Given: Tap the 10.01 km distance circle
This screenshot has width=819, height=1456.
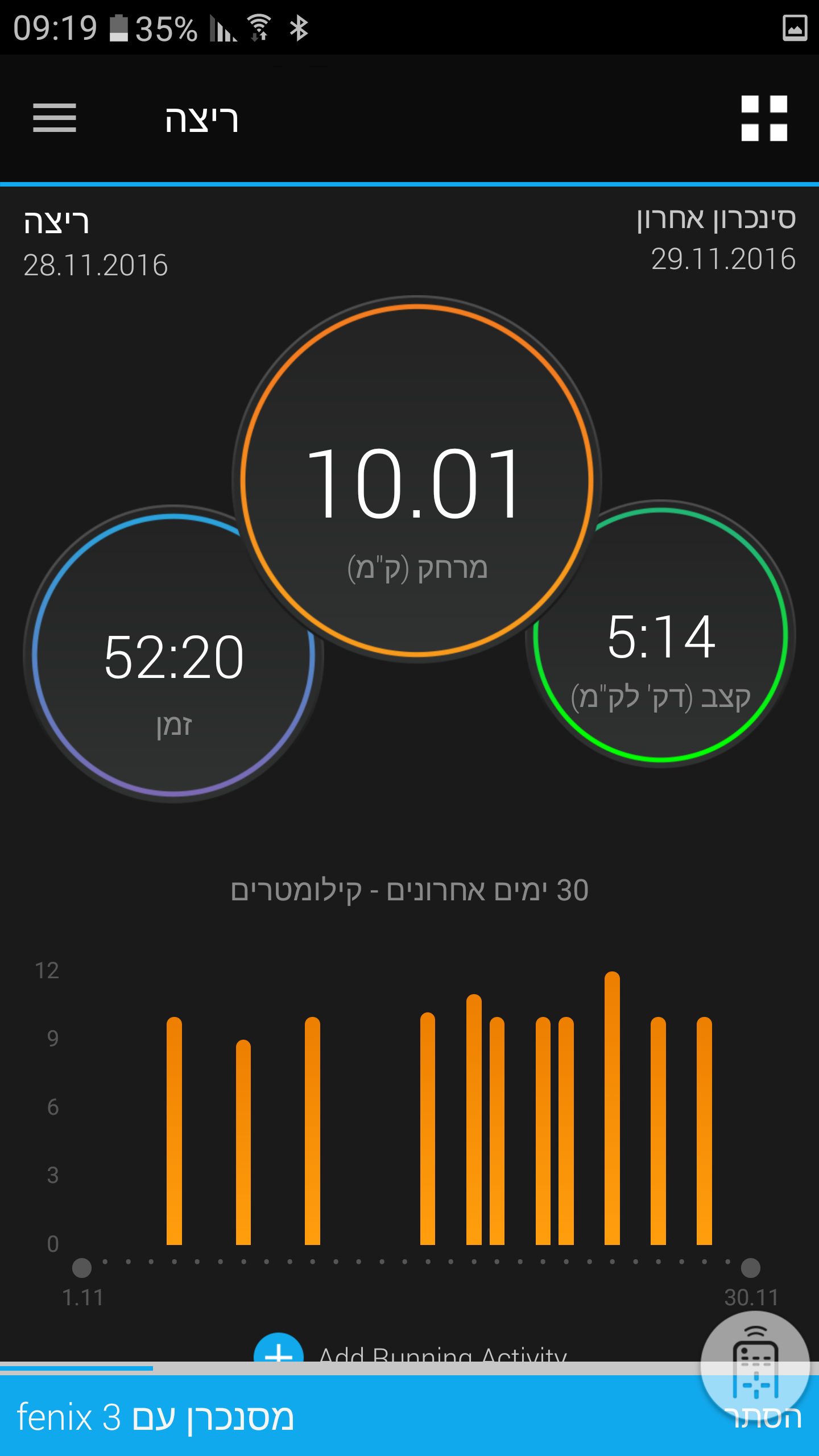Looking at the screenshot, I should pos(416,481).
